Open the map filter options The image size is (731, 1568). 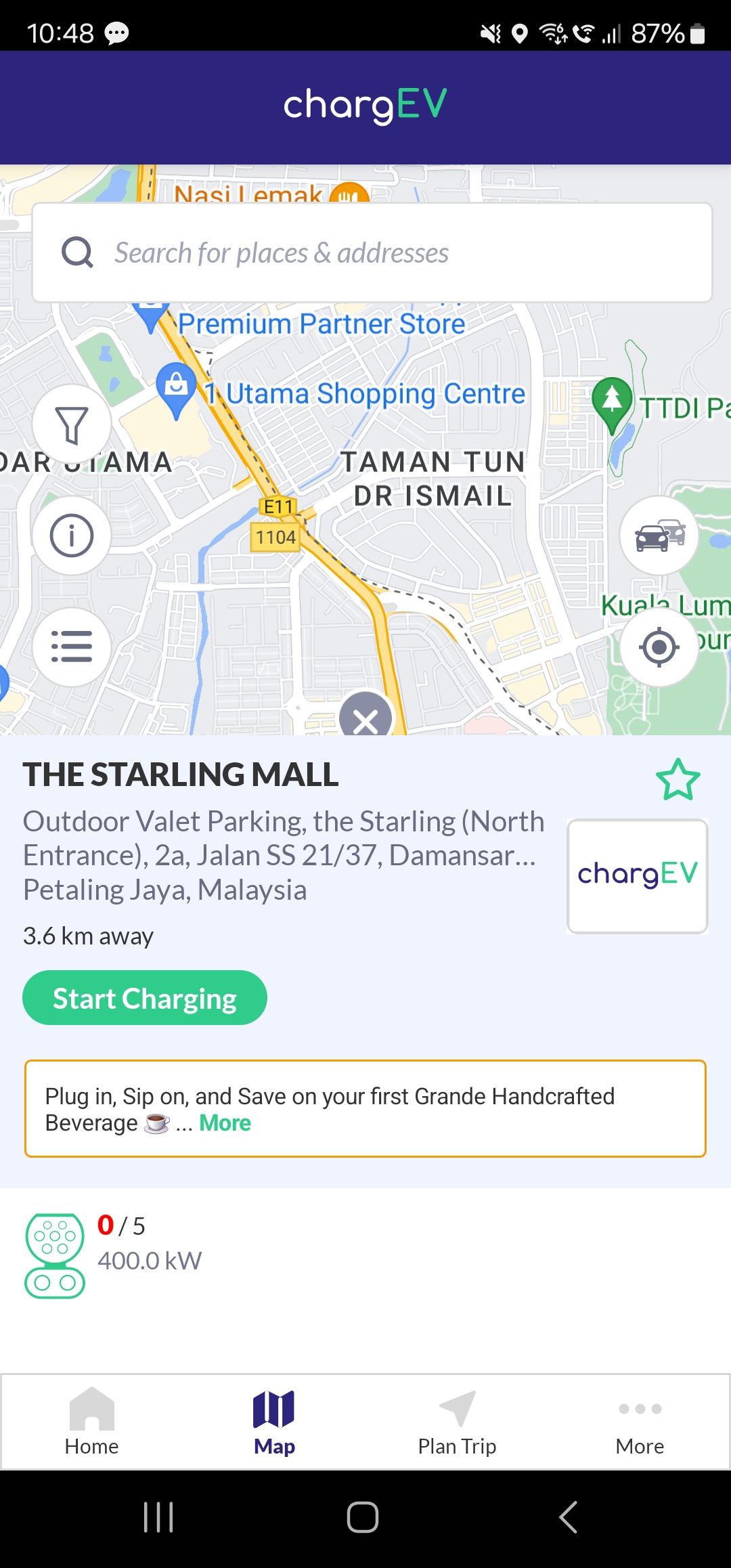pyautogui.click(x=72, y=424)
